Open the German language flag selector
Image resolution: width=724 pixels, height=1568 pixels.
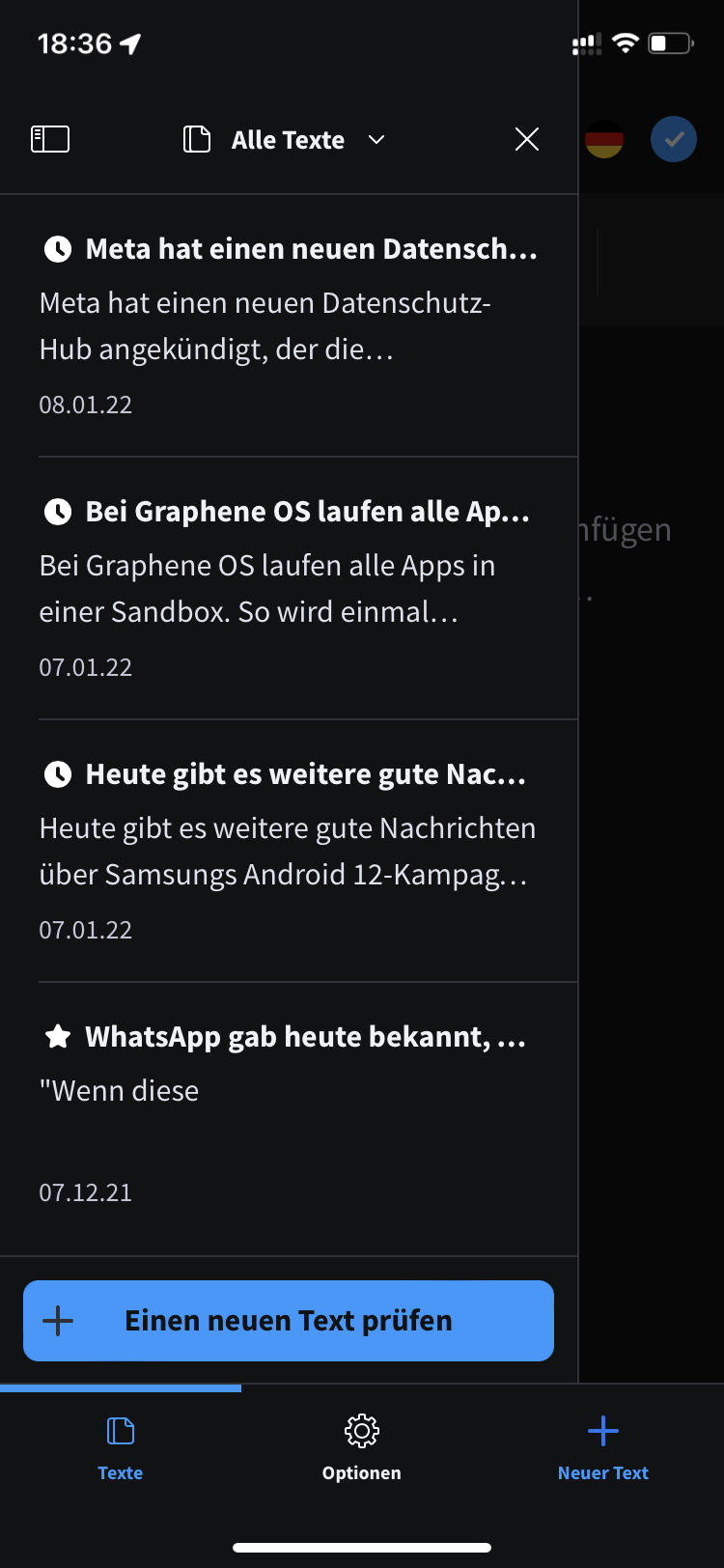pos(604,139)
